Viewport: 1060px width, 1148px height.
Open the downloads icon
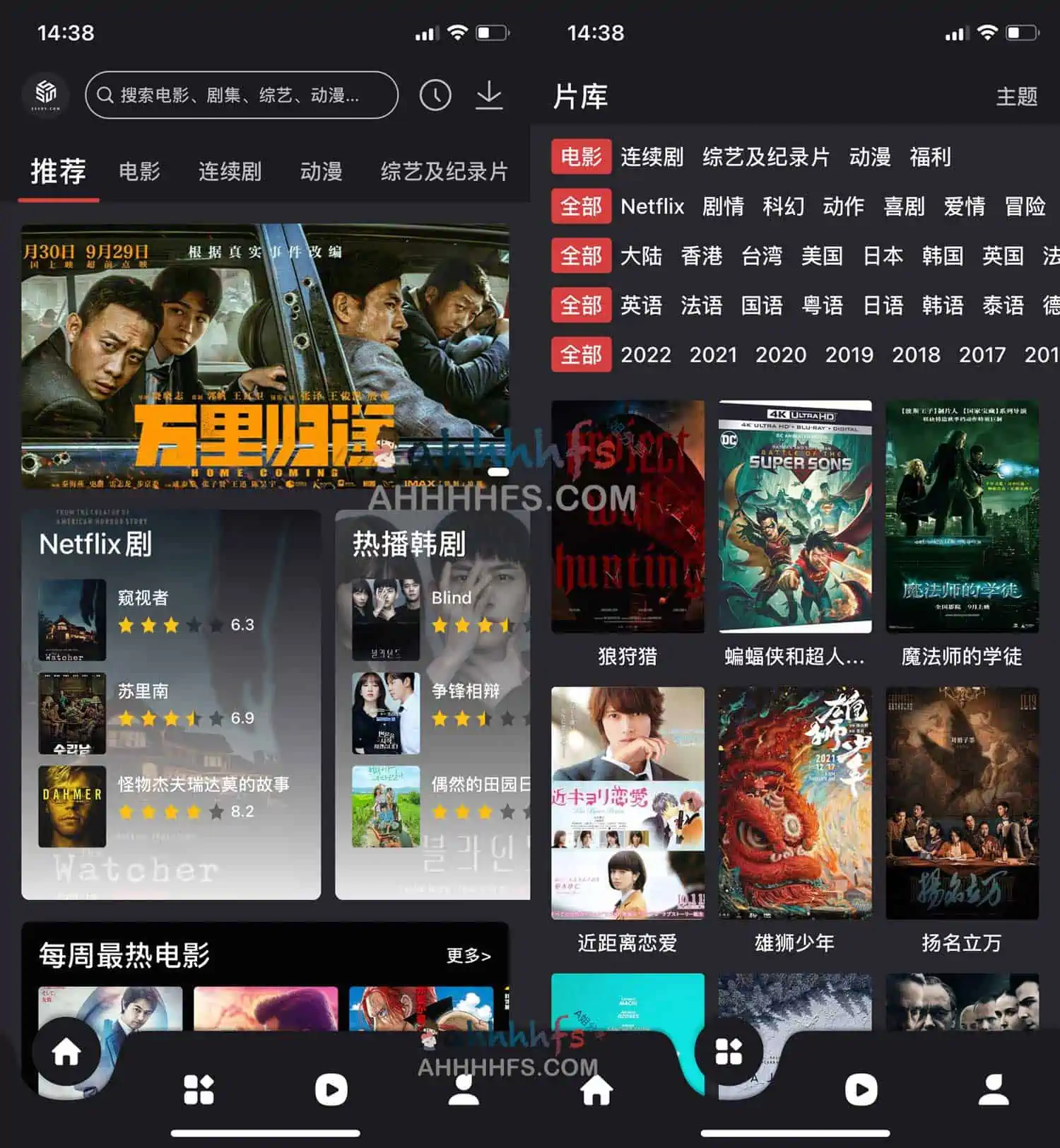click(x=489, y=95)
